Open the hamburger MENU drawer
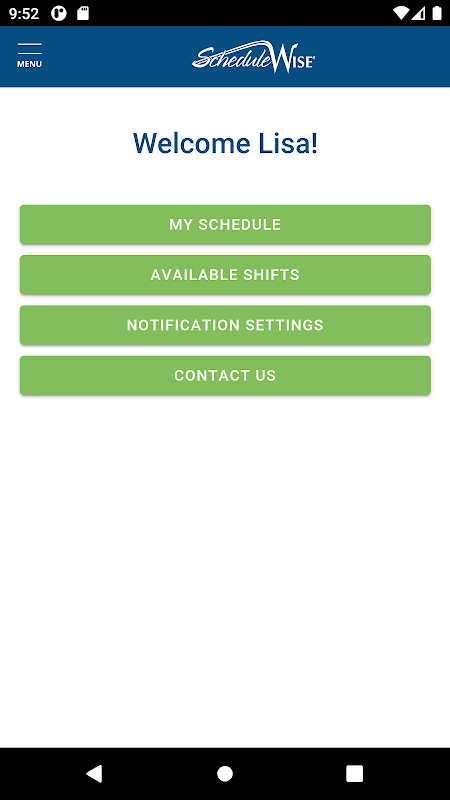 tap(30, 56)
